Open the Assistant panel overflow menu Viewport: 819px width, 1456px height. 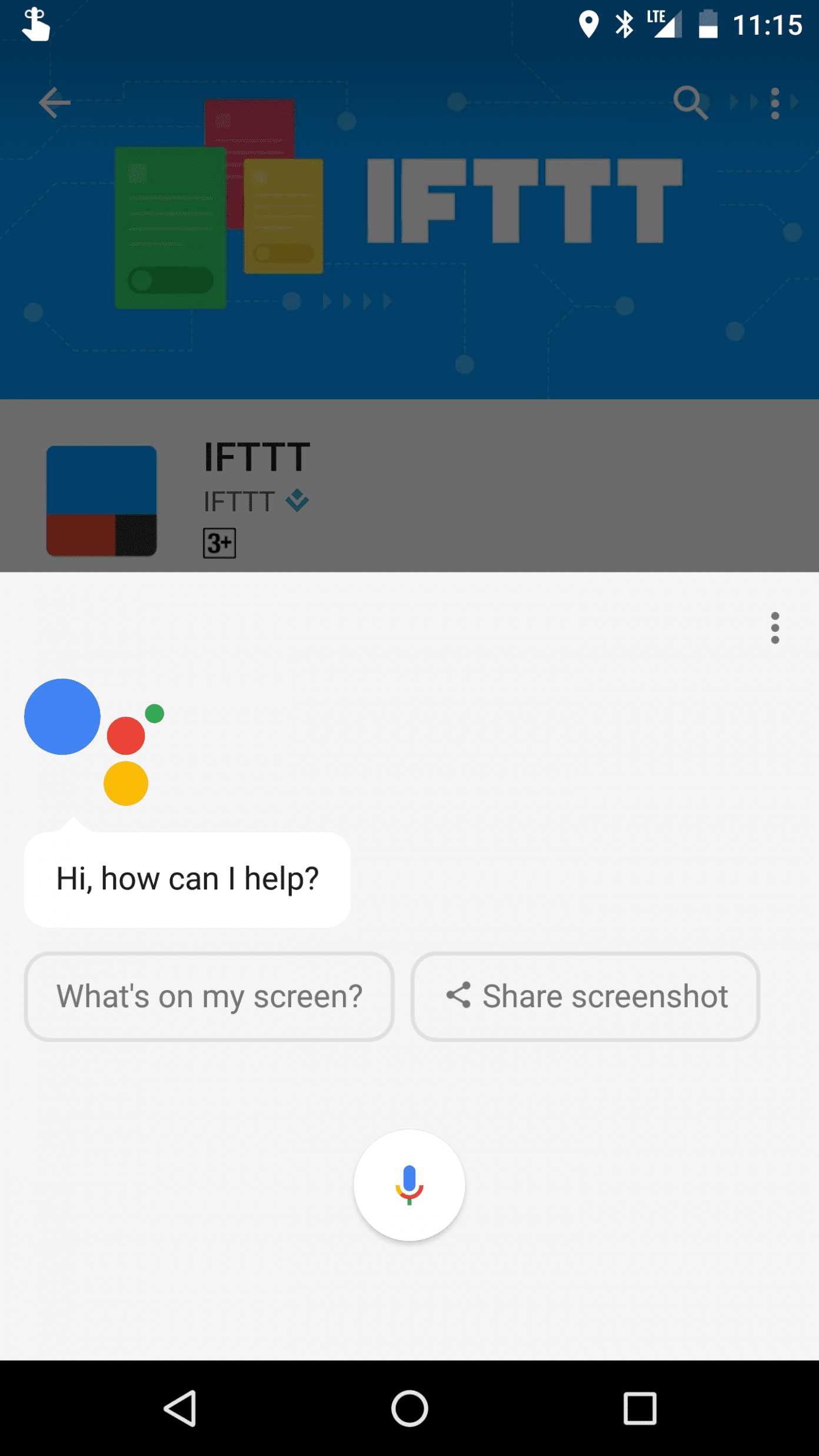(775, 628)
